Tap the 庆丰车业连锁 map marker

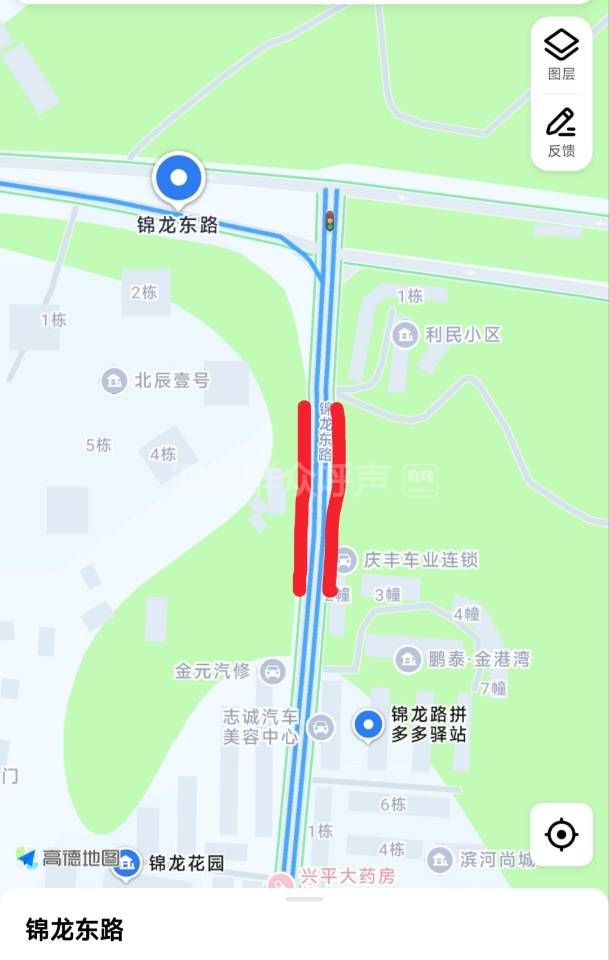tap(345, 559)
